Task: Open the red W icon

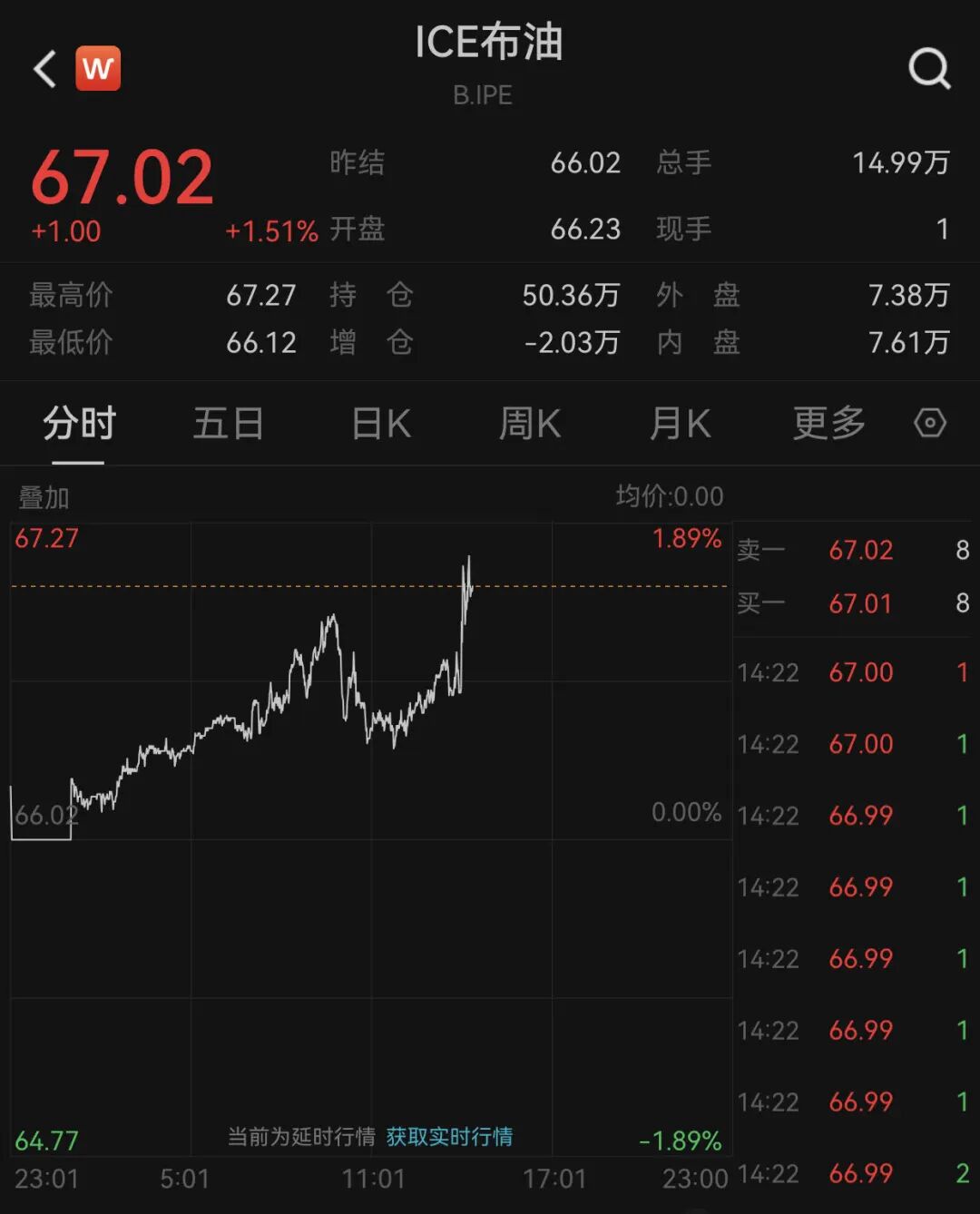Action: [x=98, y=69]
